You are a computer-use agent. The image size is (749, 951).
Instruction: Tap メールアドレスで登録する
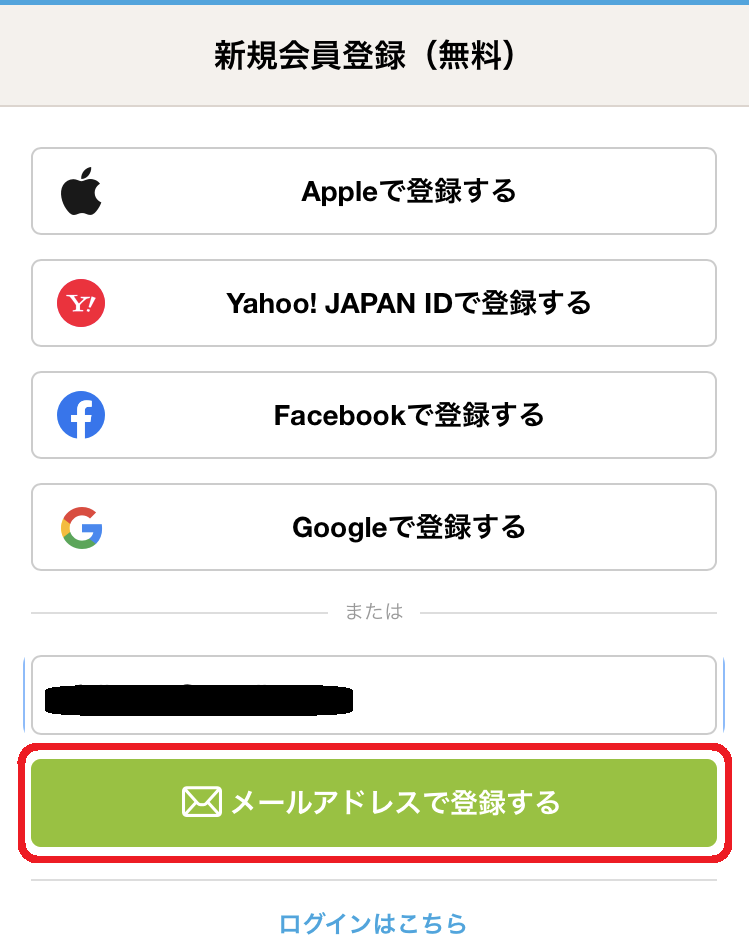click(x=374, y=803)
